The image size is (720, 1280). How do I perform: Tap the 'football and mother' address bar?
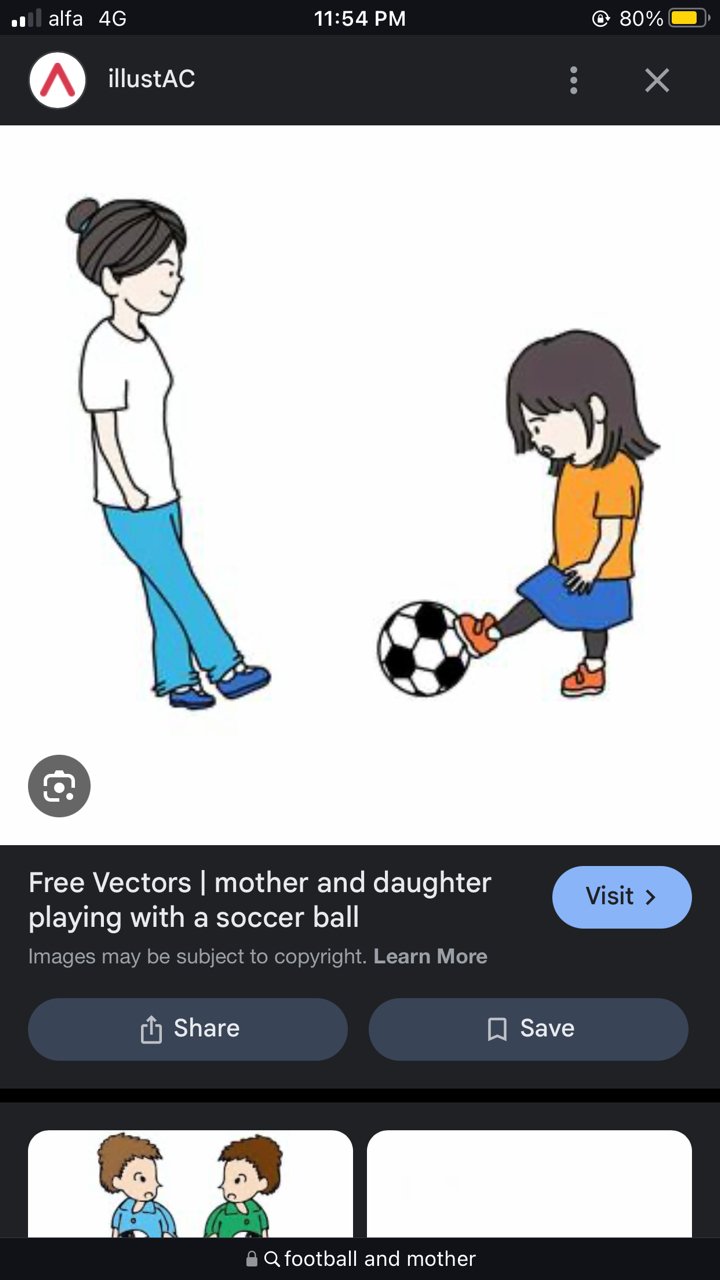tap(360, 1258)
